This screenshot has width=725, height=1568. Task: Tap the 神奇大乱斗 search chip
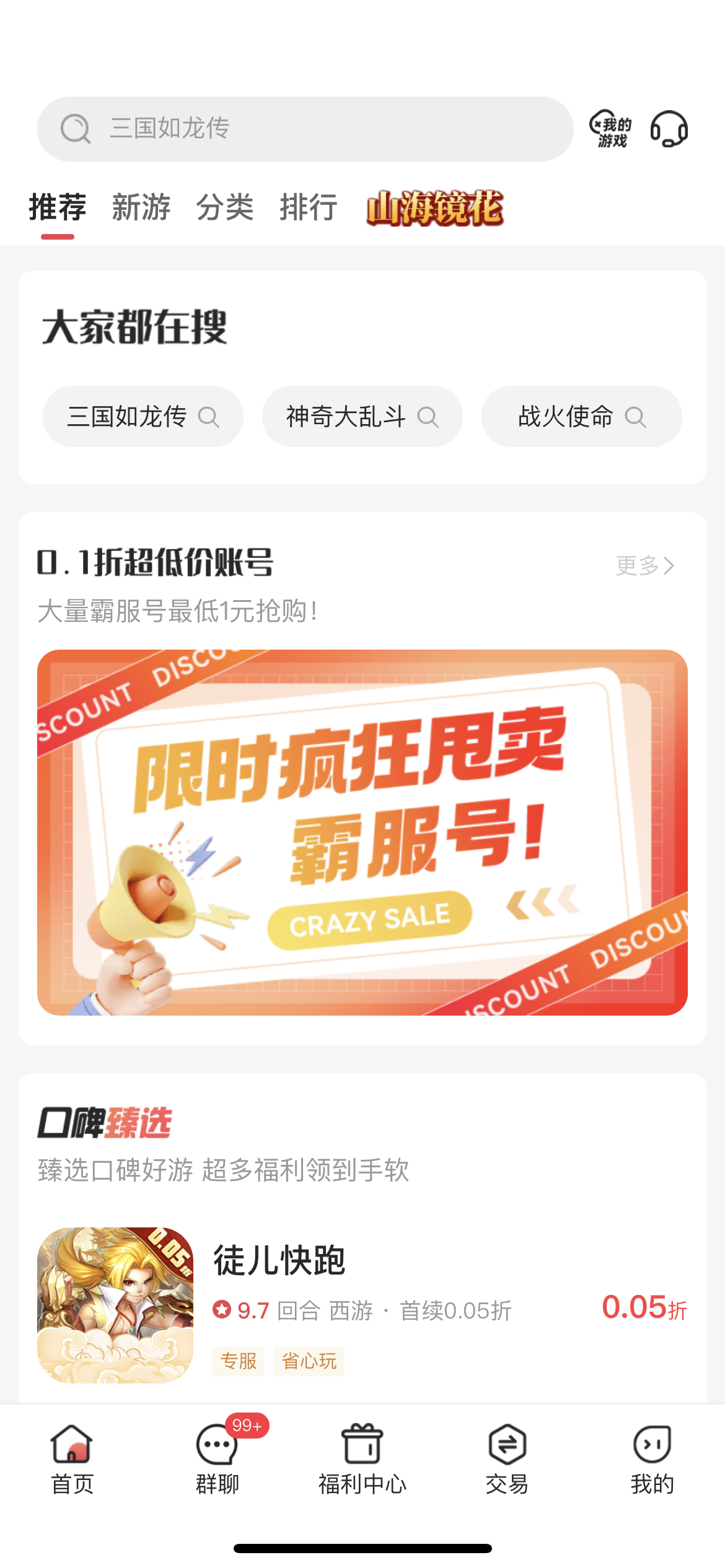click(x=362, y=417)
